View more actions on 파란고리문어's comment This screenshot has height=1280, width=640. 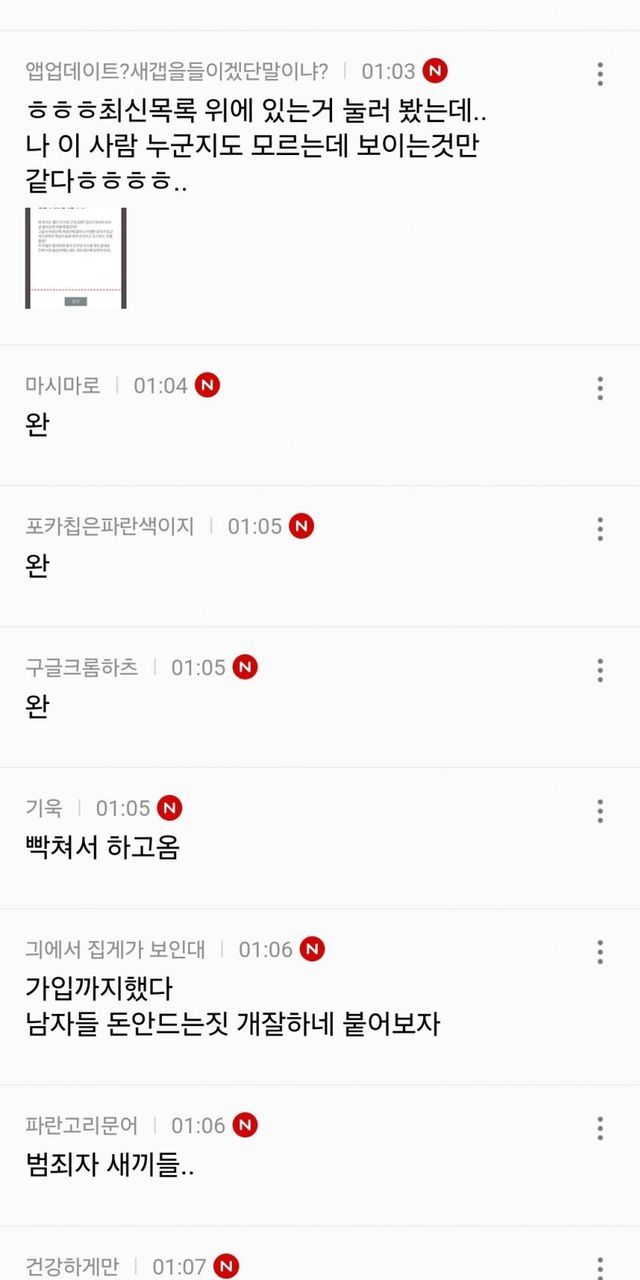coord(600,1128)
